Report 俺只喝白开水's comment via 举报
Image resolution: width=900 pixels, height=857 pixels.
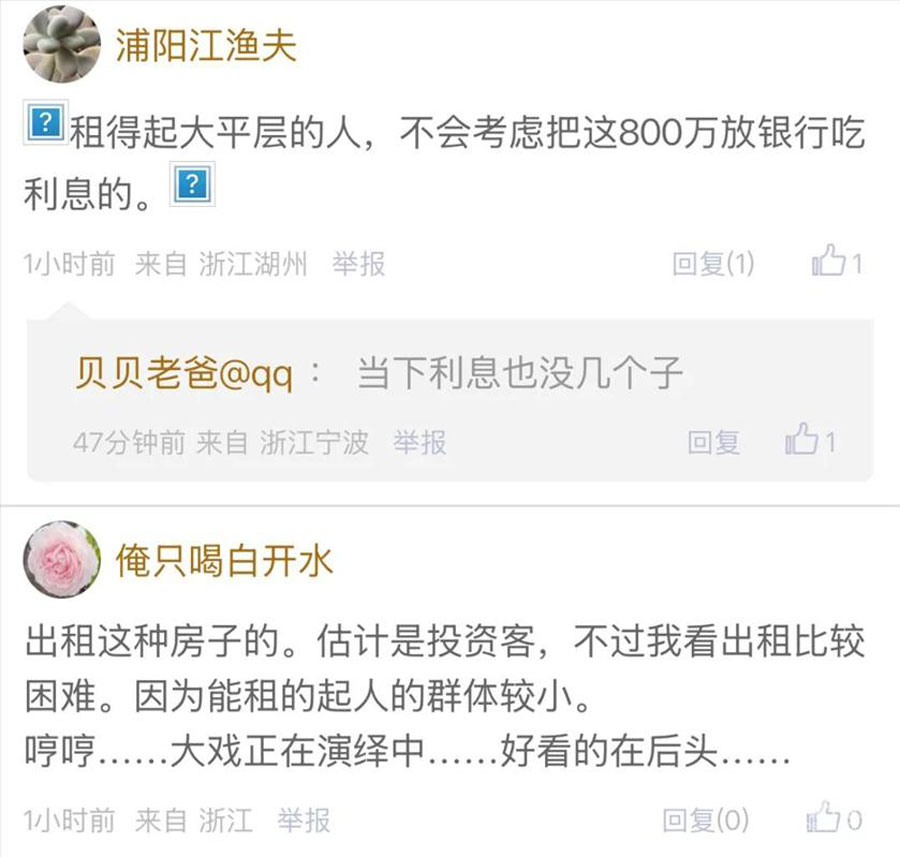point(303,821)
